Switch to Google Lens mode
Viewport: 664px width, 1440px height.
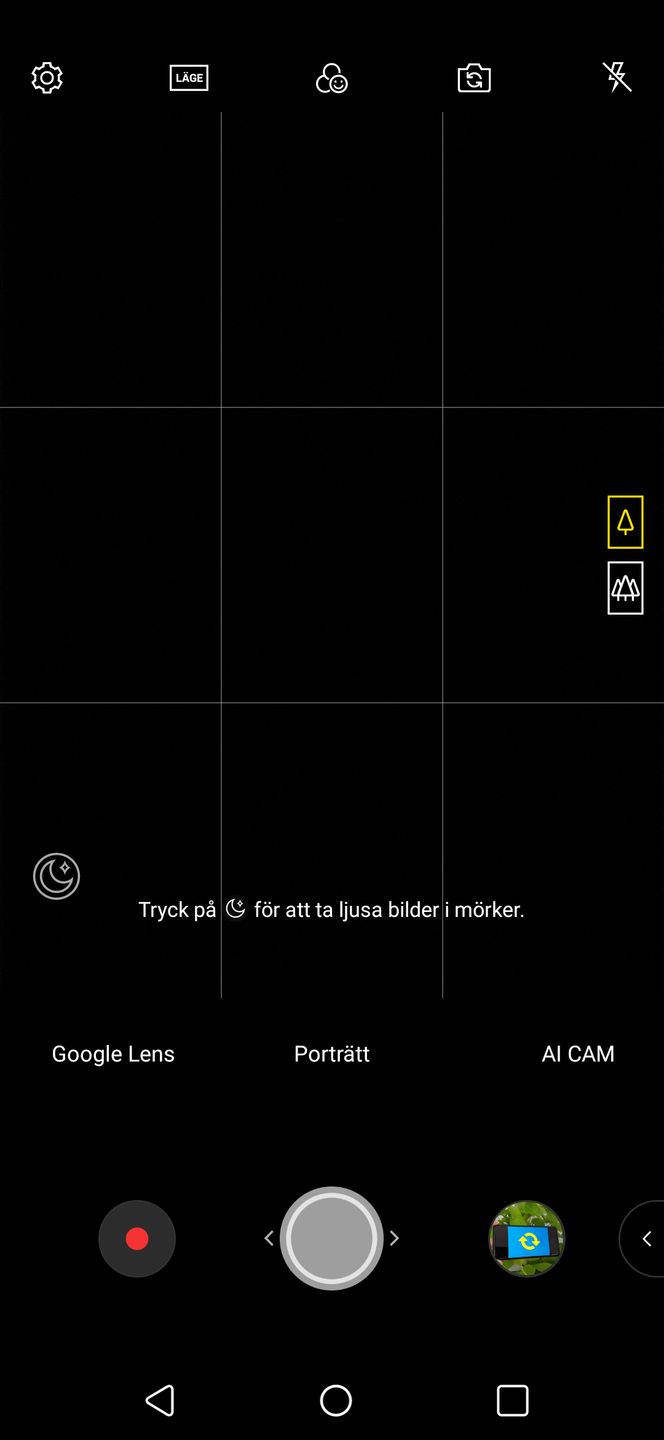[x=113, y=1054]
